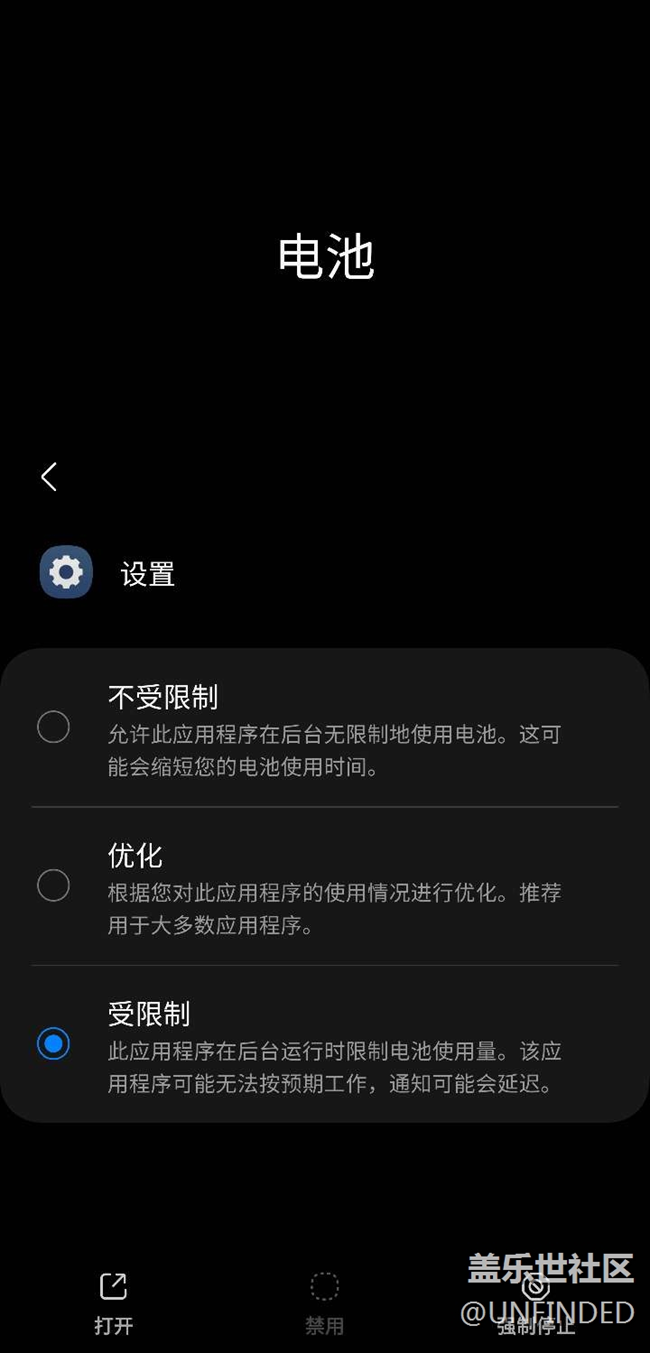Tap the 强制停止 button

click(536, 1304)
